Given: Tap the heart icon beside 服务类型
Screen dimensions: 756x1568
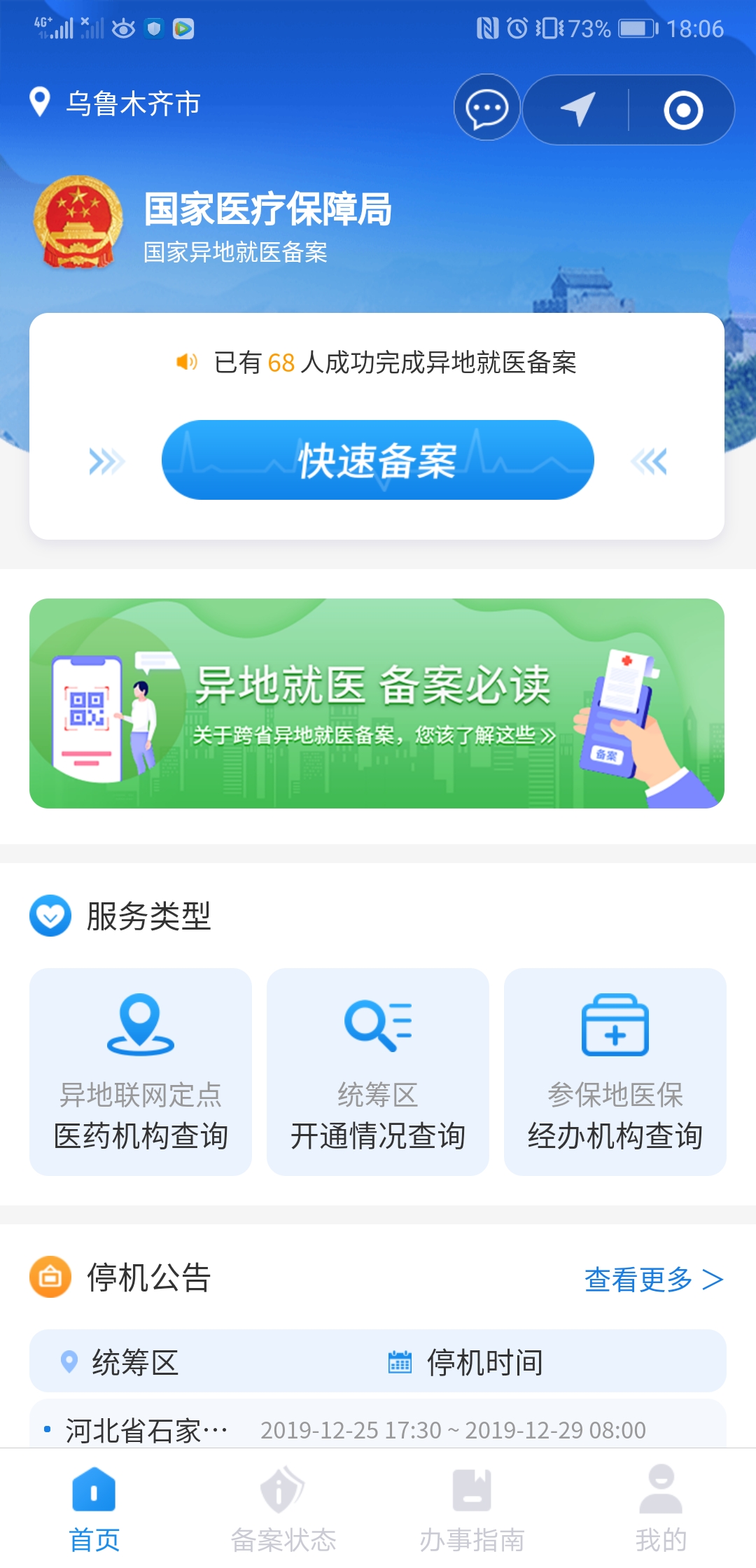Looking at the screenshot, I should pyautogui.click(x=52, y=914).
